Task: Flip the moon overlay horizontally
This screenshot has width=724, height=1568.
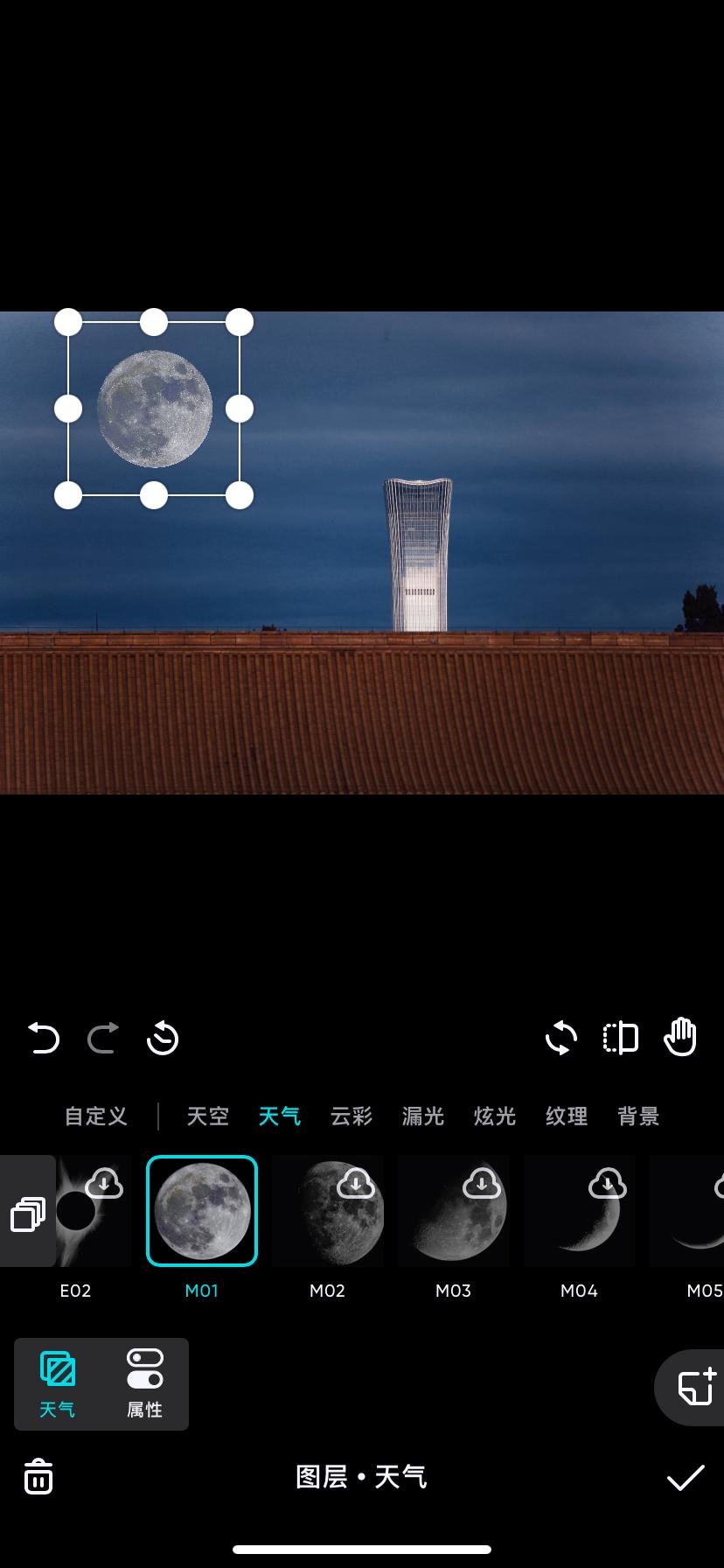Action: click(x=560, y=1038)
